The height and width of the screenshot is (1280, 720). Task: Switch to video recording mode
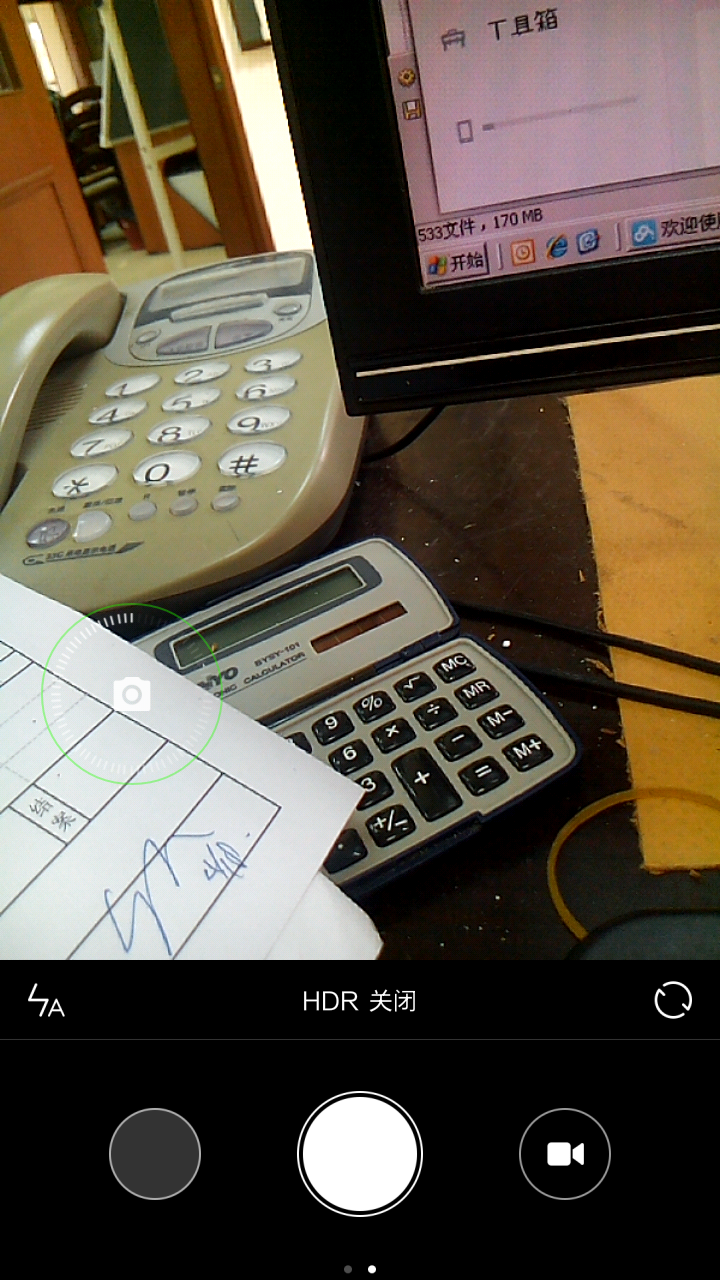[565, 1154]
